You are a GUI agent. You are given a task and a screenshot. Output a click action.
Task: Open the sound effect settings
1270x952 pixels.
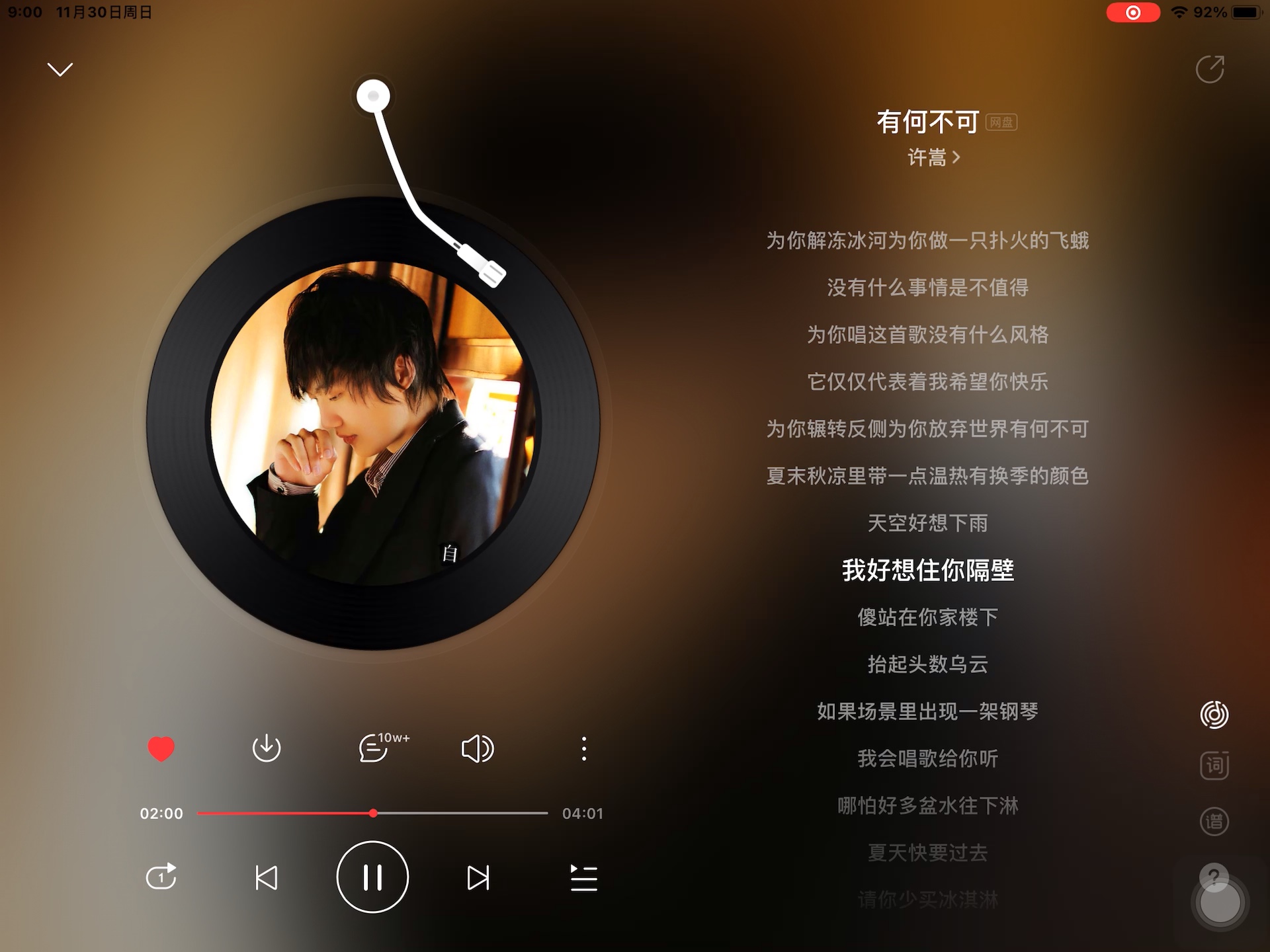[477, 748]
